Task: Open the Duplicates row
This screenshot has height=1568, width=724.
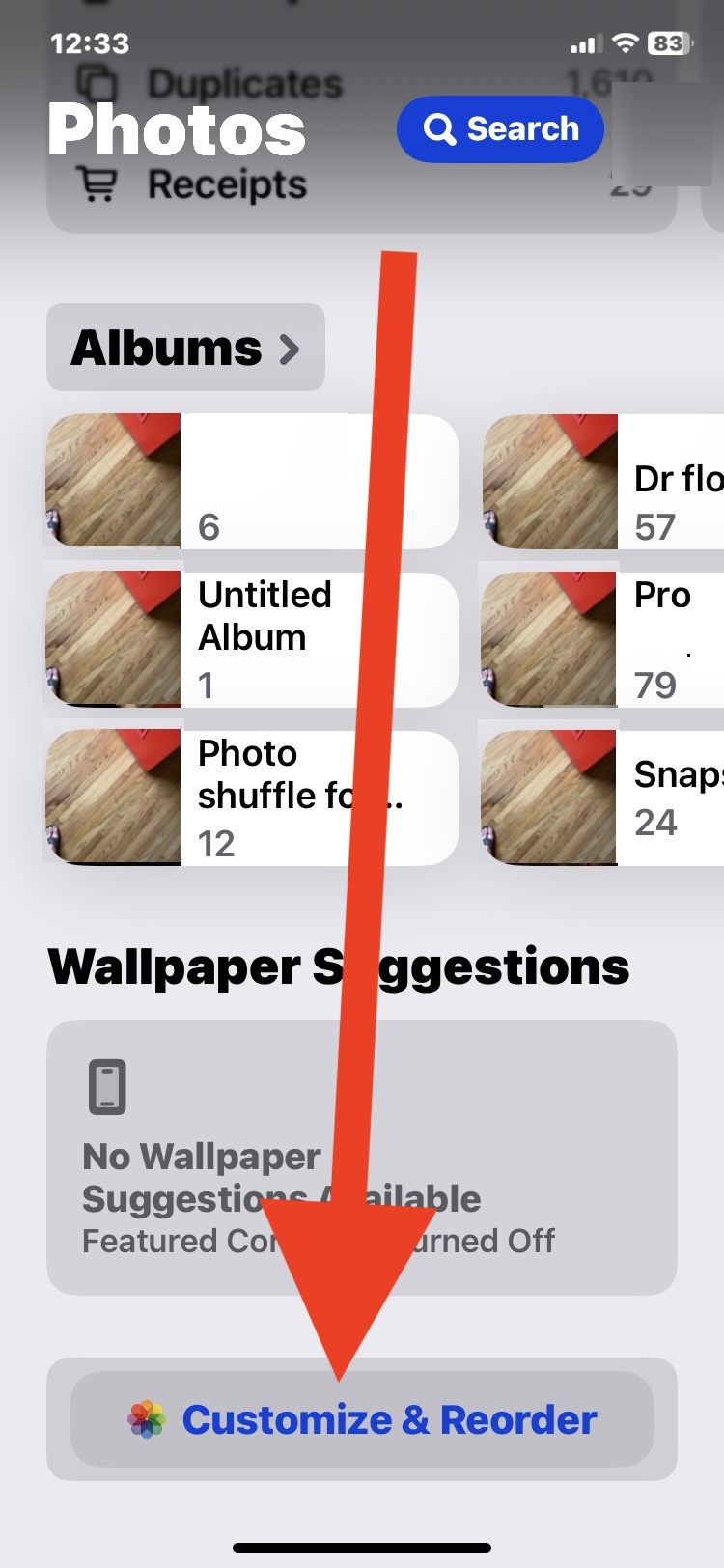Action: coord(241,83)
